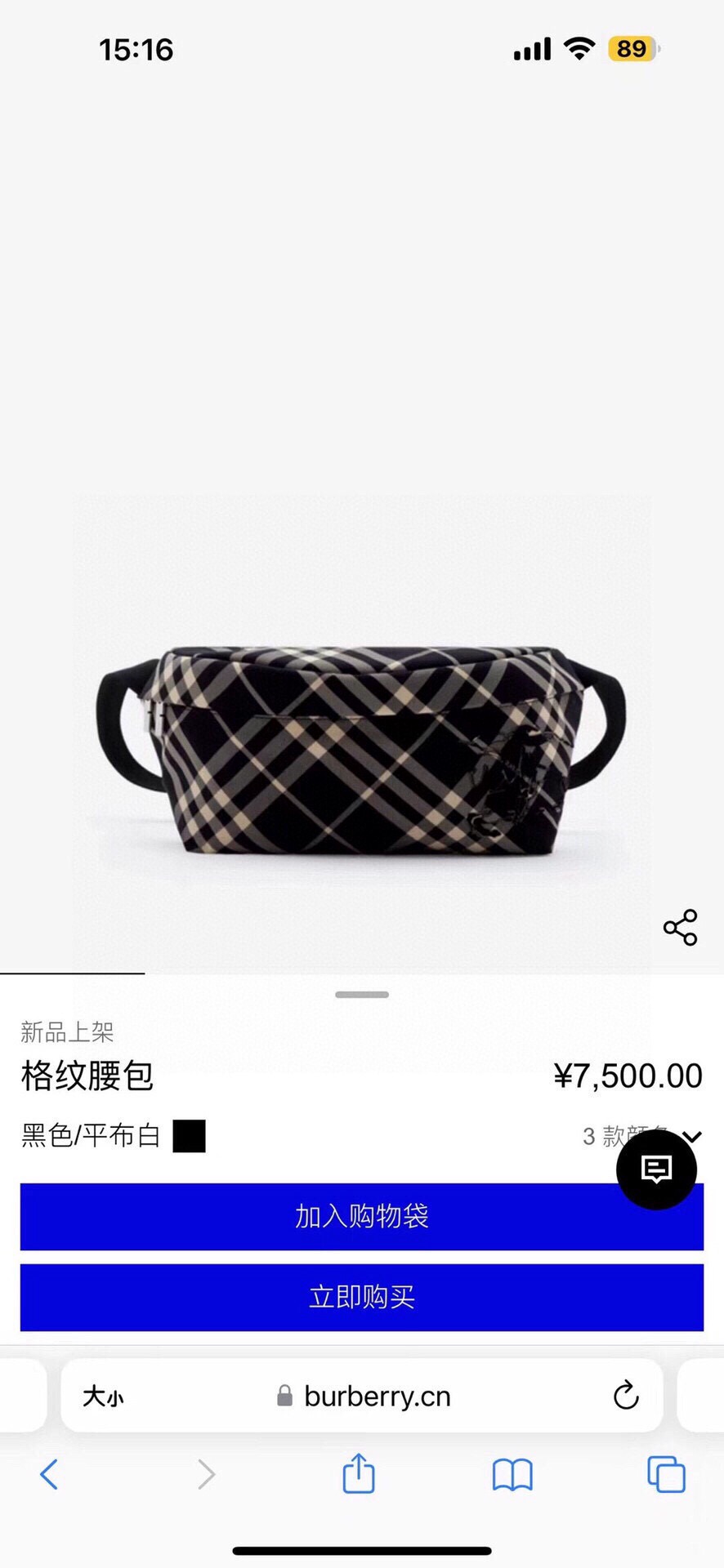Go back to the previous page
The width and height of the screenshot is (724, 1568).
pyautogui.click(x=49, y=1474)
